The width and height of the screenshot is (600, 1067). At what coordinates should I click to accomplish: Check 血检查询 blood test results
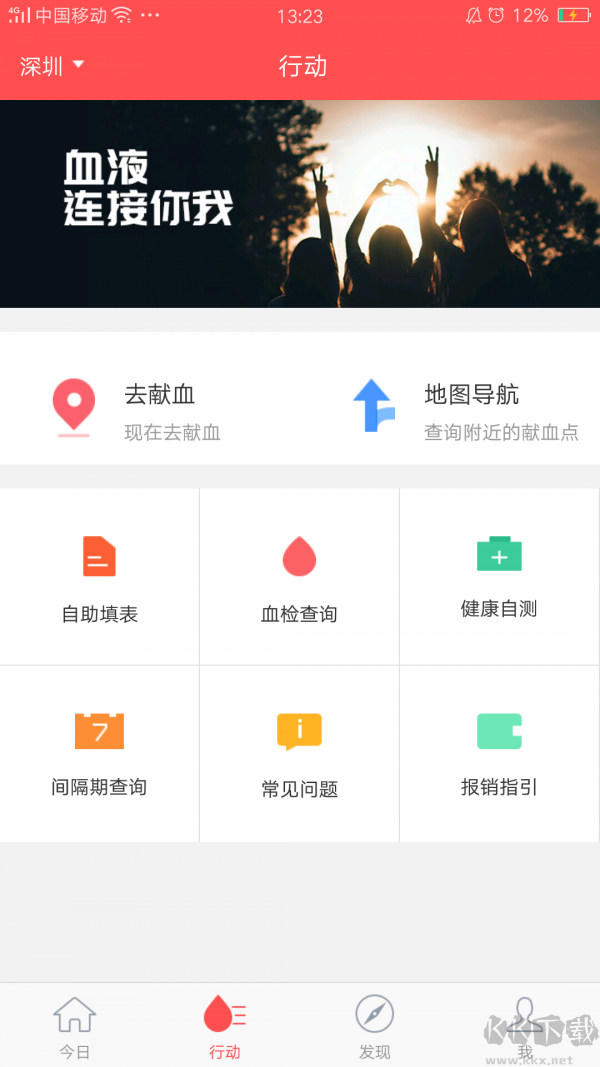pyautogui.click(x=299, y=577)
